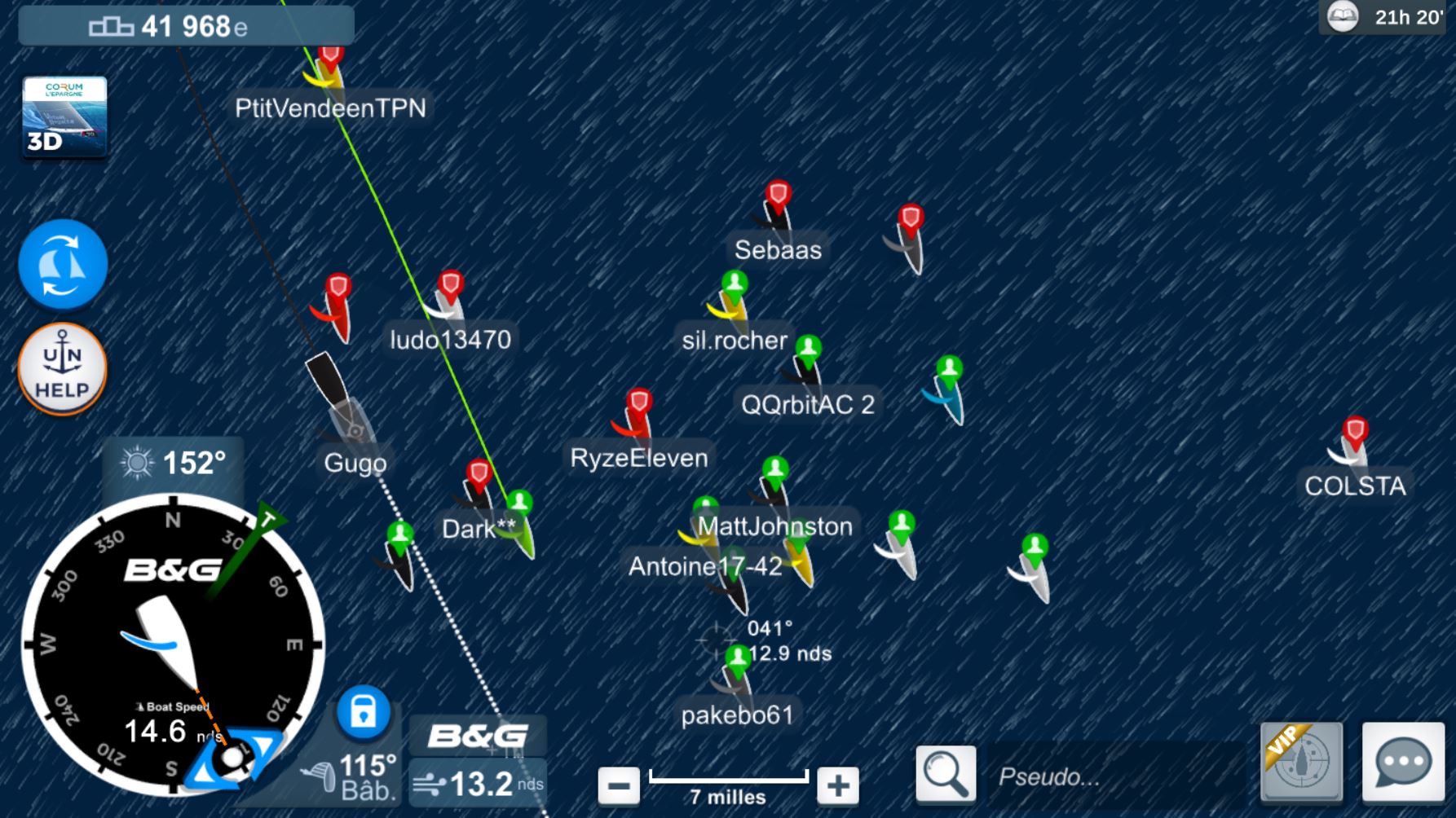Tap the B&G compass dial
This screenshot has height=818, width=1456.
tap(173, 644)
